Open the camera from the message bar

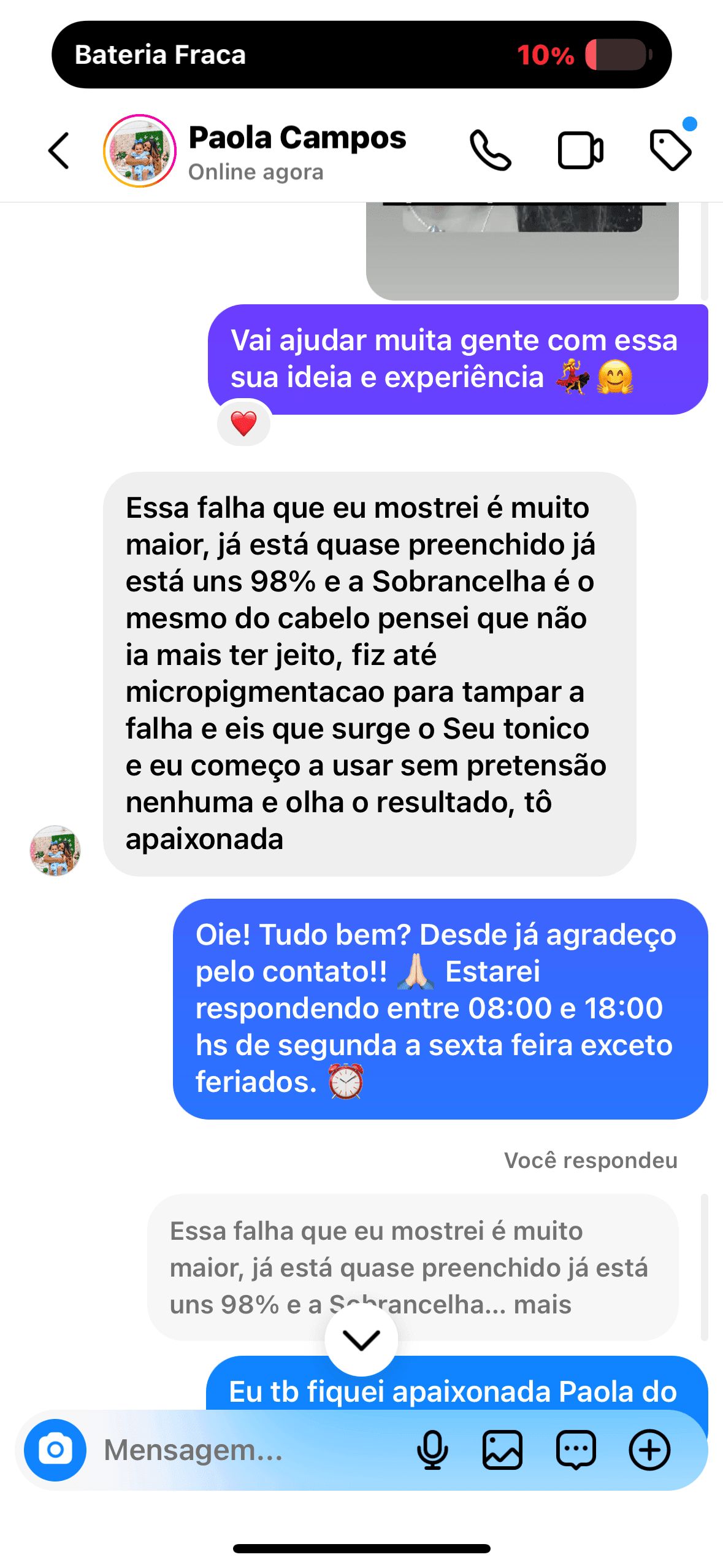[55, 1450]
